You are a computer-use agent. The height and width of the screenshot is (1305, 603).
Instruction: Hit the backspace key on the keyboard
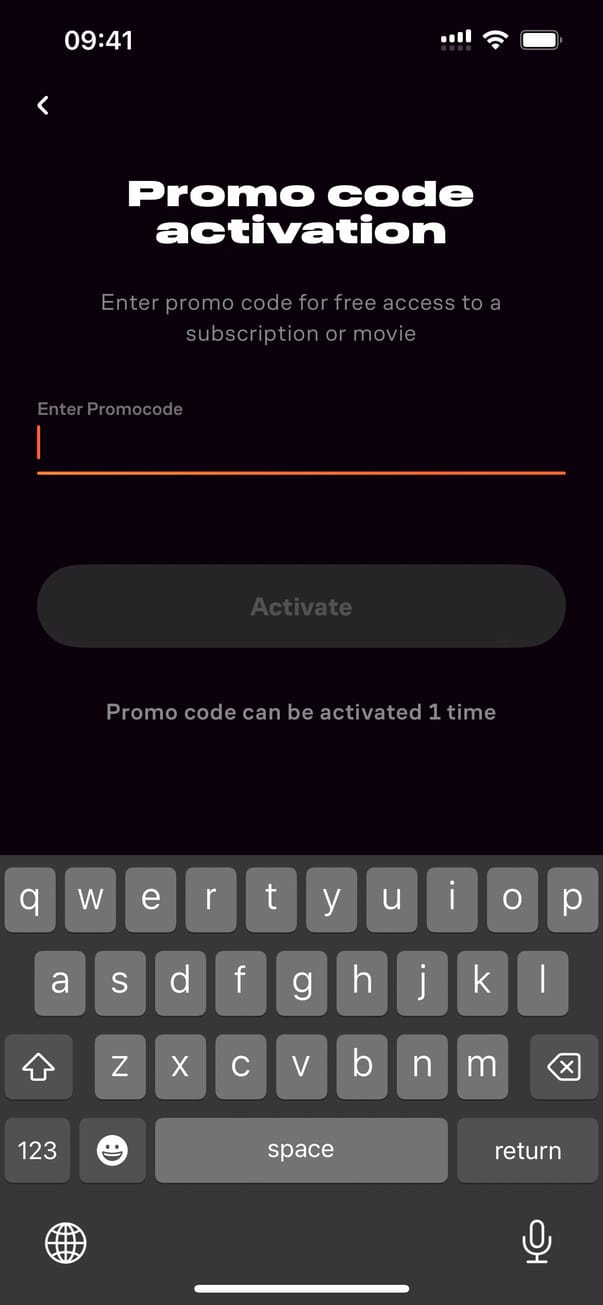[563, 1067]
